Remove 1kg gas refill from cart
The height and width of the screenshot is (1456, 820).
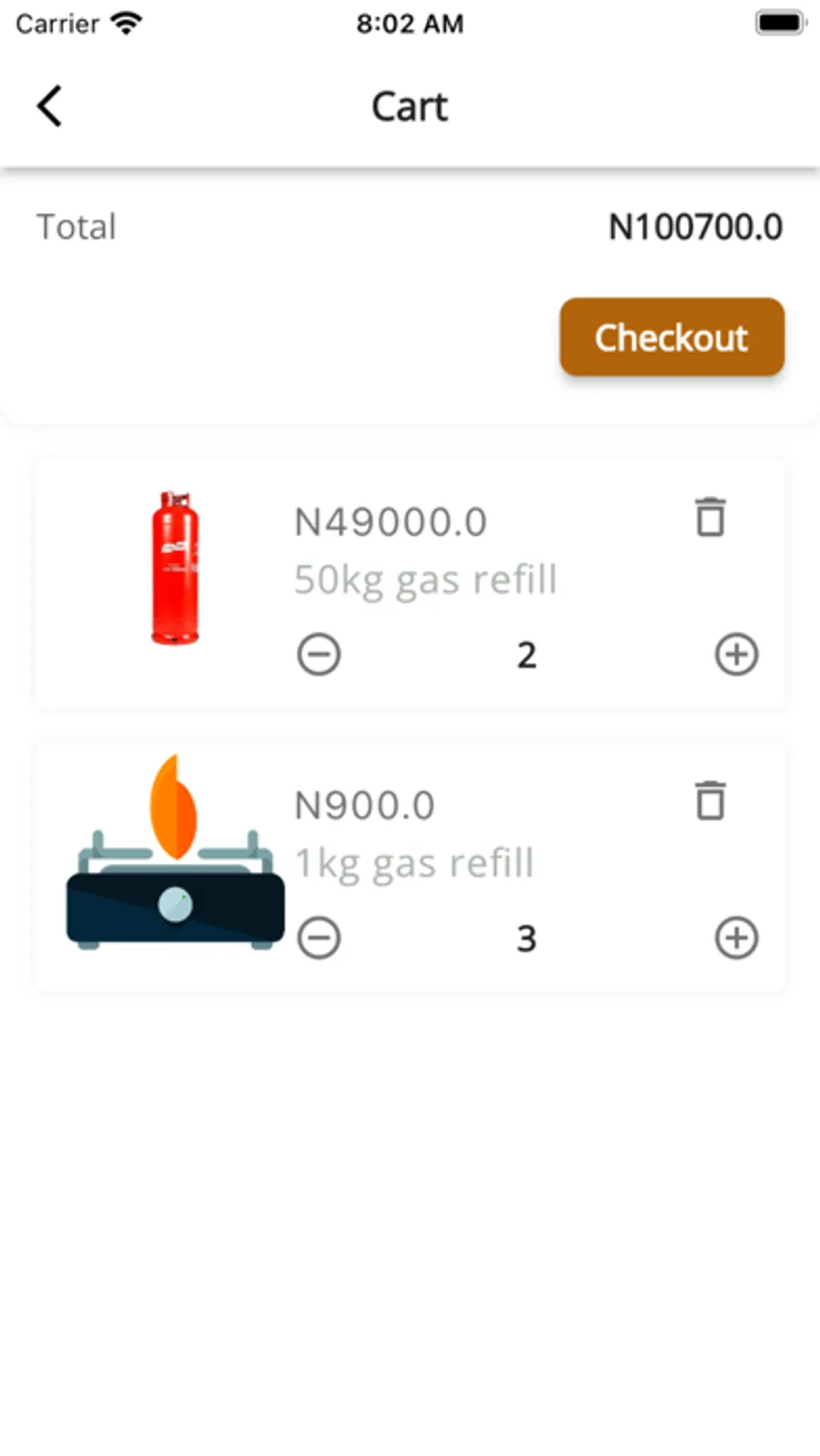(x=710, y=801)
